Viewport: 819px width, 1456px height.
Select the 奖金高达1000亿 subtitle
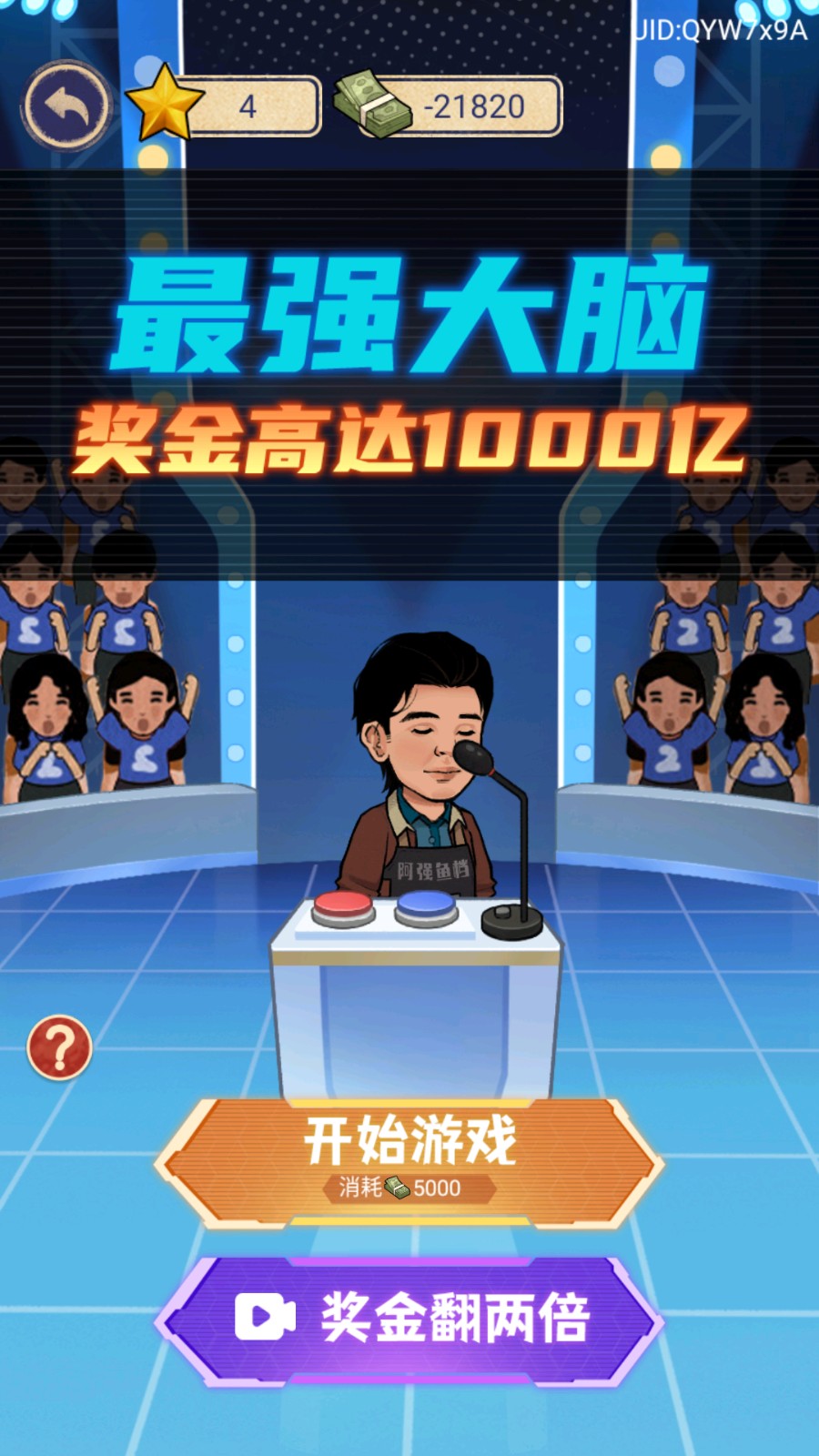point(409,437)
